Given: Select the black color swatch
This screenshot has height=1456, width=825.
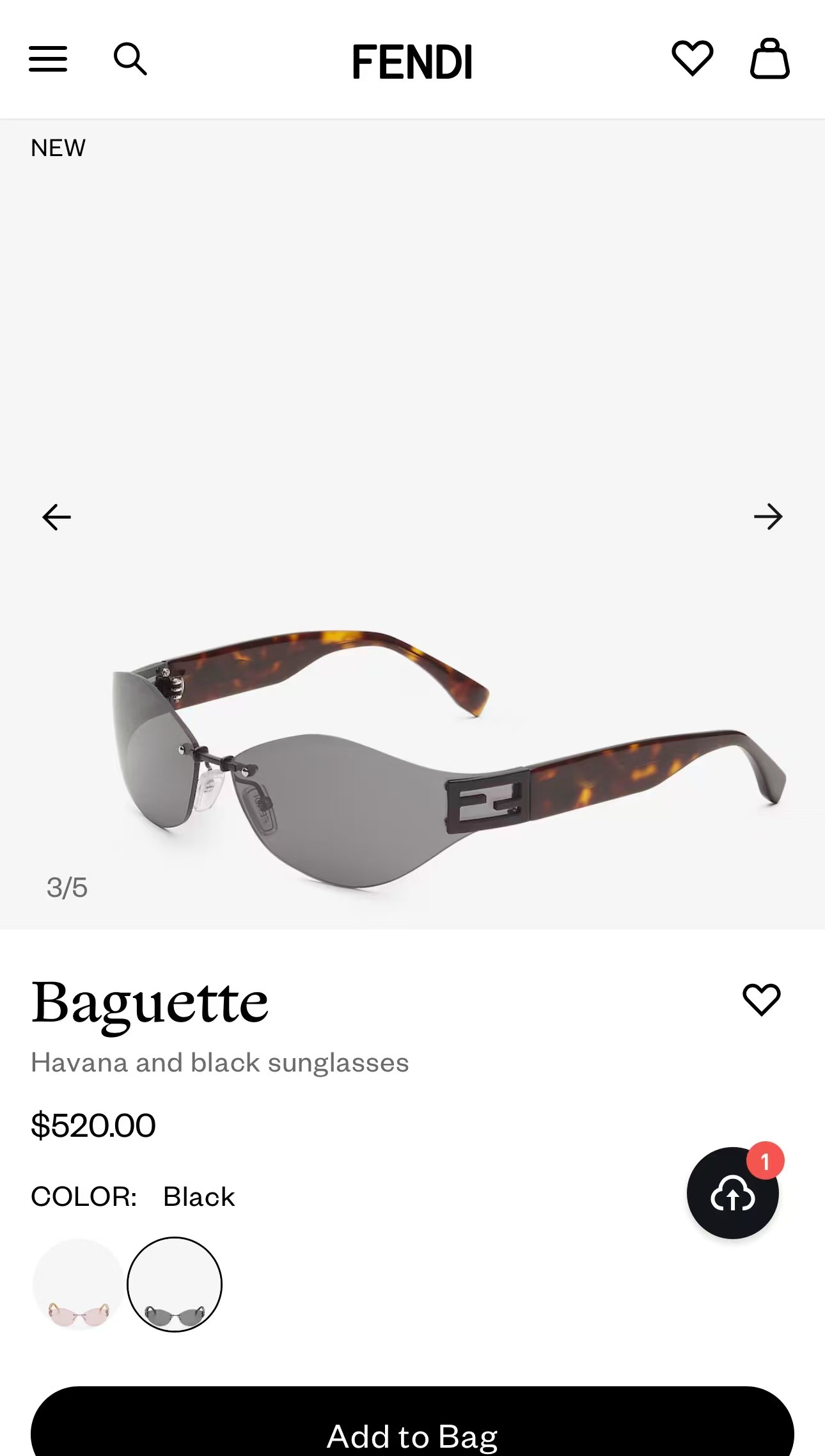Looking at the screenshot, I should coord(175,1285).
